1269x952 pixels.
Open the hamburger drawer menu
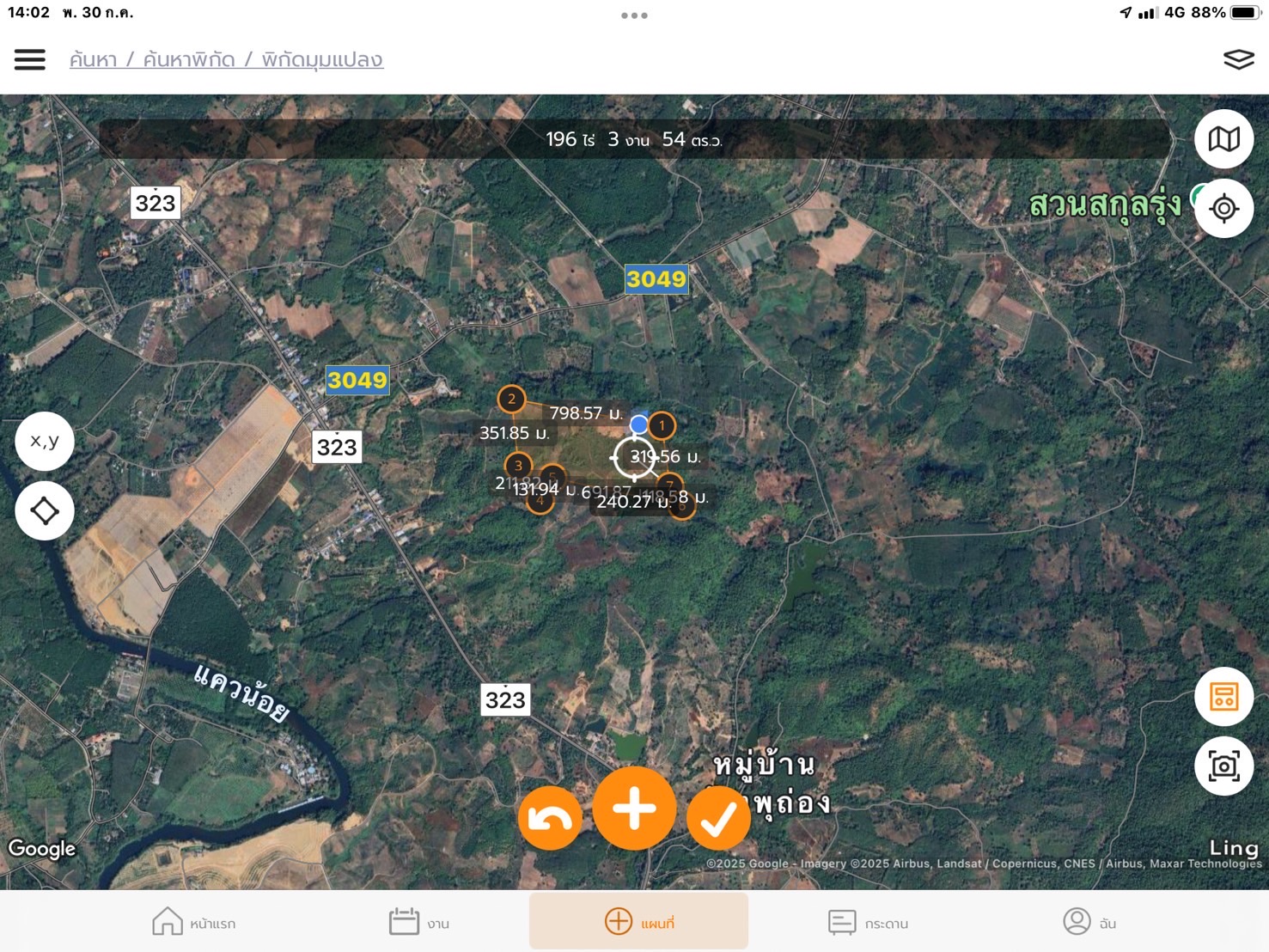click(30, 59)
